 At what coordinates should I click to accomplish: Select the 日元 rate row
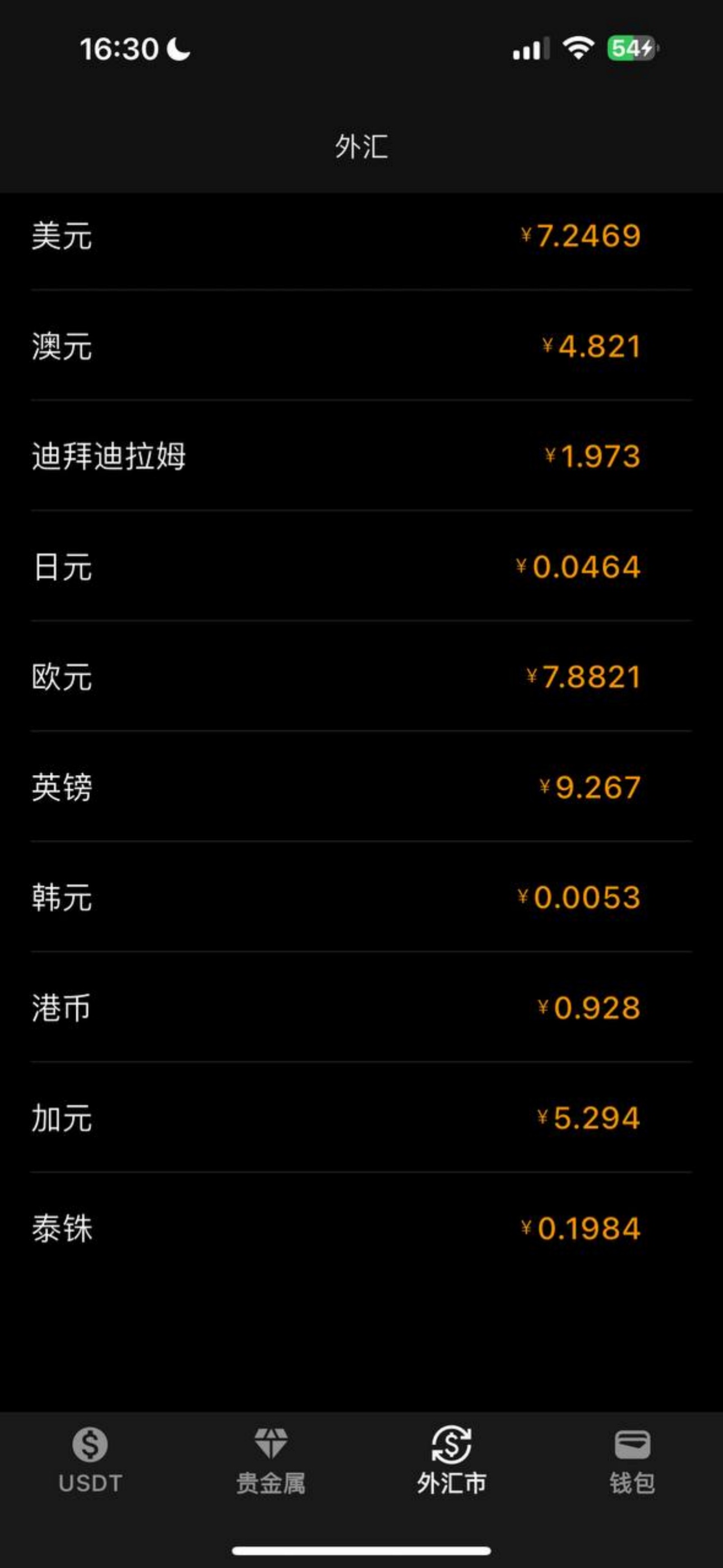361,566
